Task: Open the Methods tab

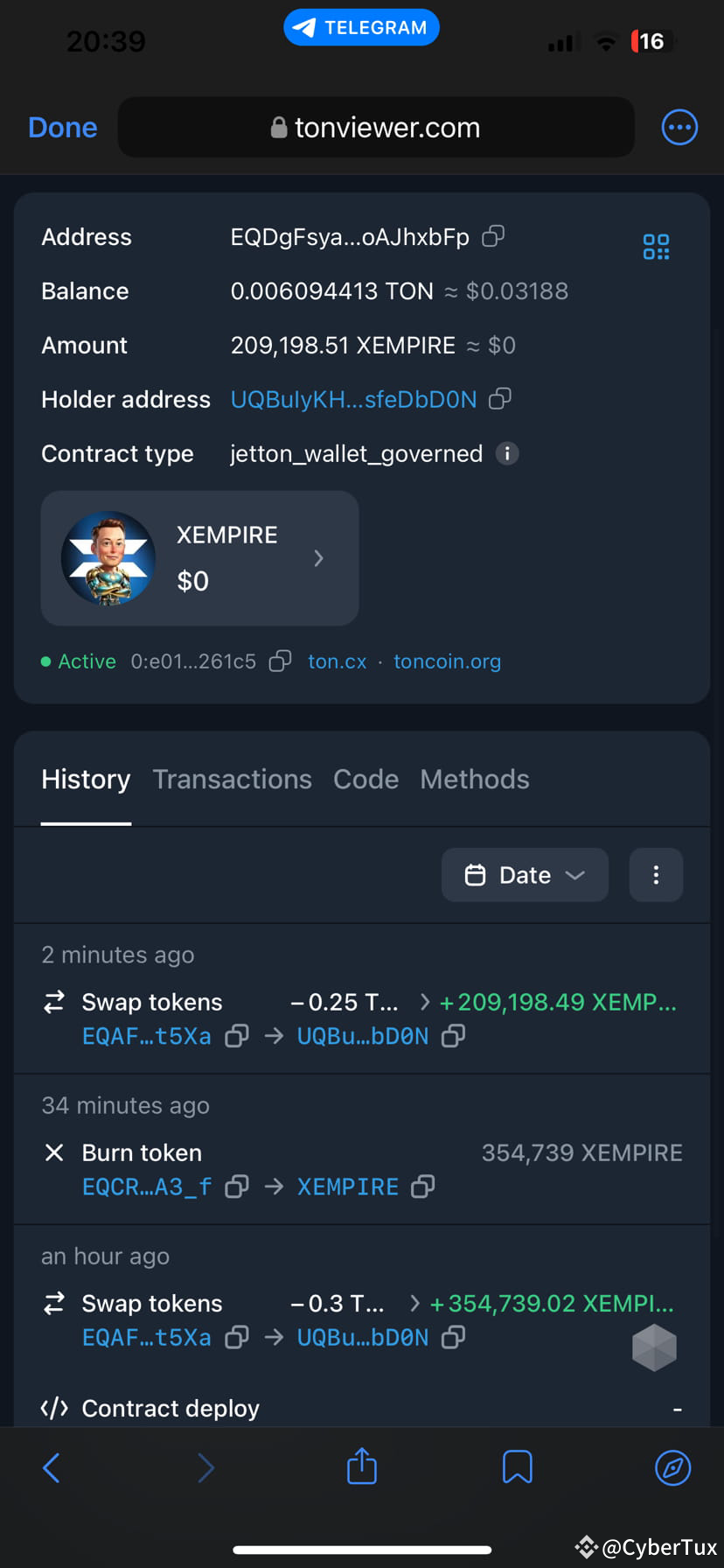Action: (474, 779)
